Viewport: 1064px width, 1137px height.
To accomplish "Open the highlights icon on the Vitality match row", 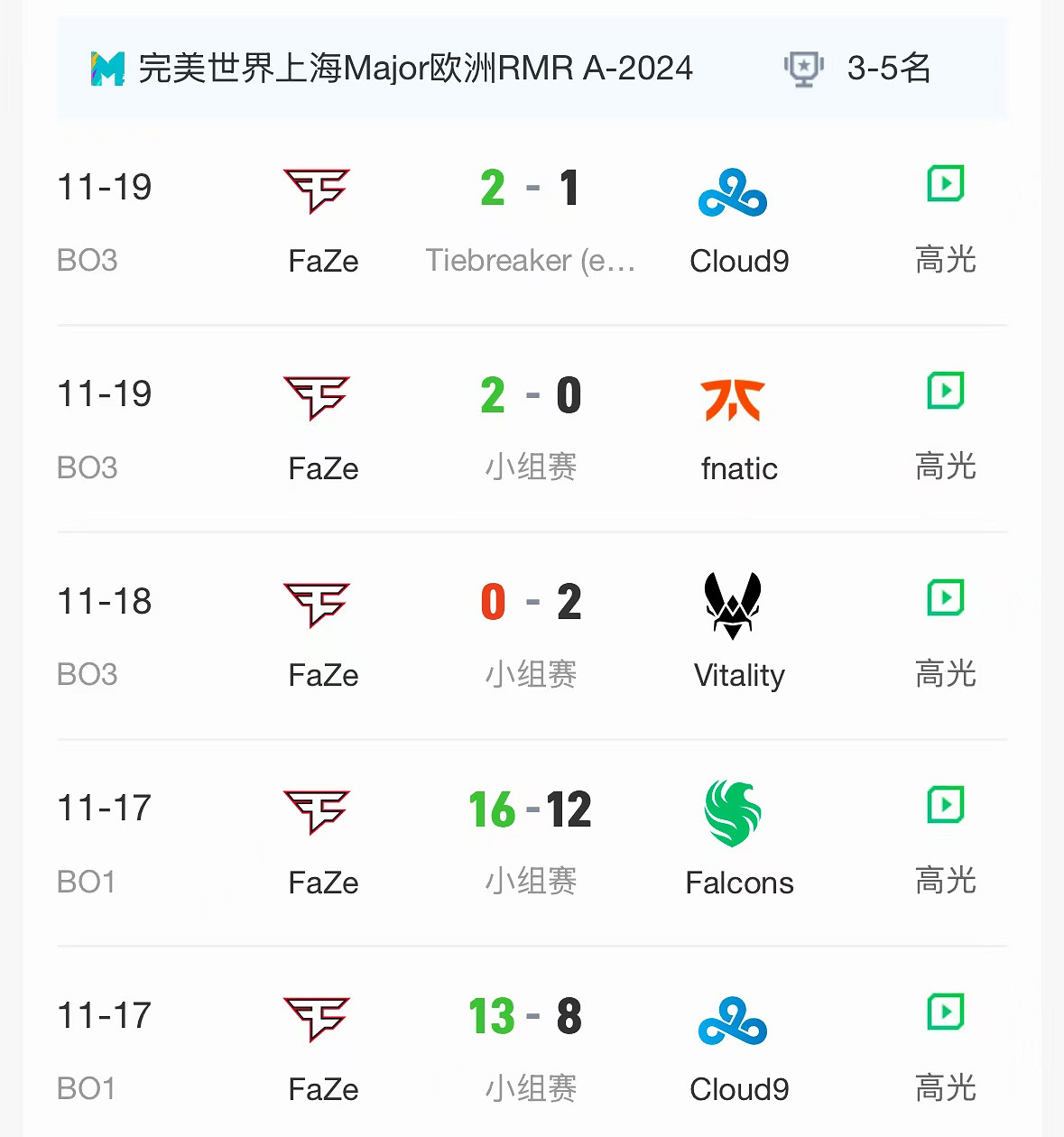I will pyautogui.click(x=945, y=598).
